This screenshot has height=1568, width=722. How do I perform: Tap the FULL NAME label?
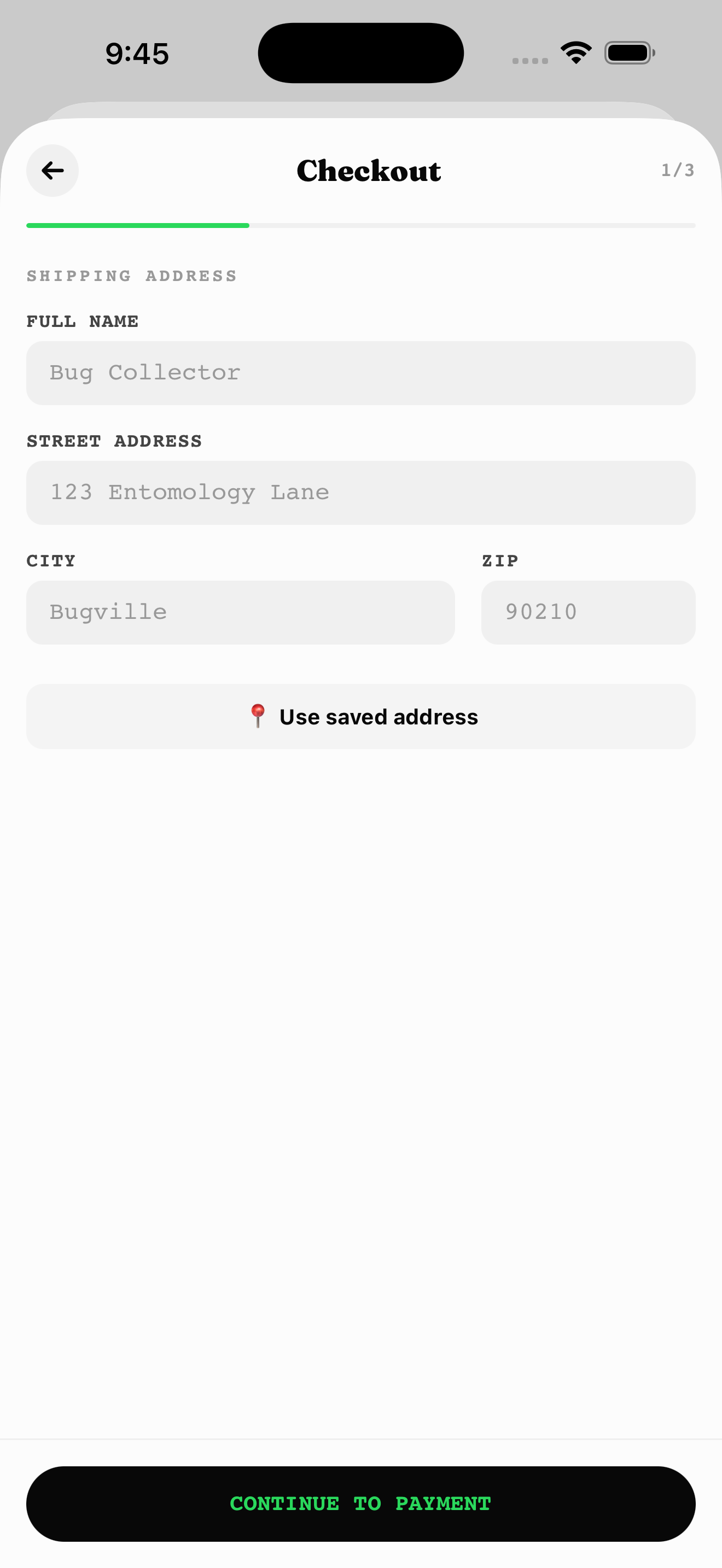(x=82, y=321)
